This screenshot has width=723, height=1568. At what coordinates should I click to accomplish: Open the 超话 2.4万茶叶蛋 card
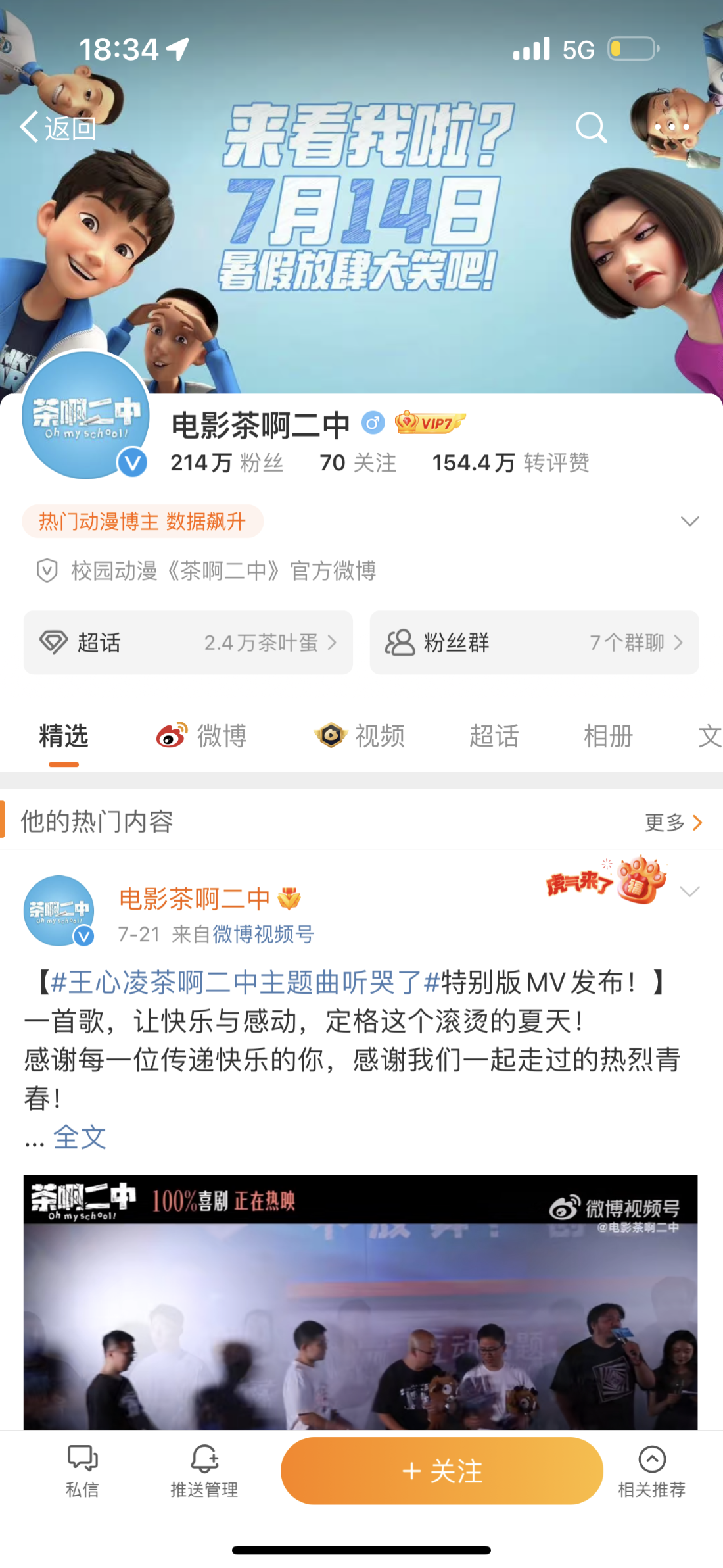(188, 643)
